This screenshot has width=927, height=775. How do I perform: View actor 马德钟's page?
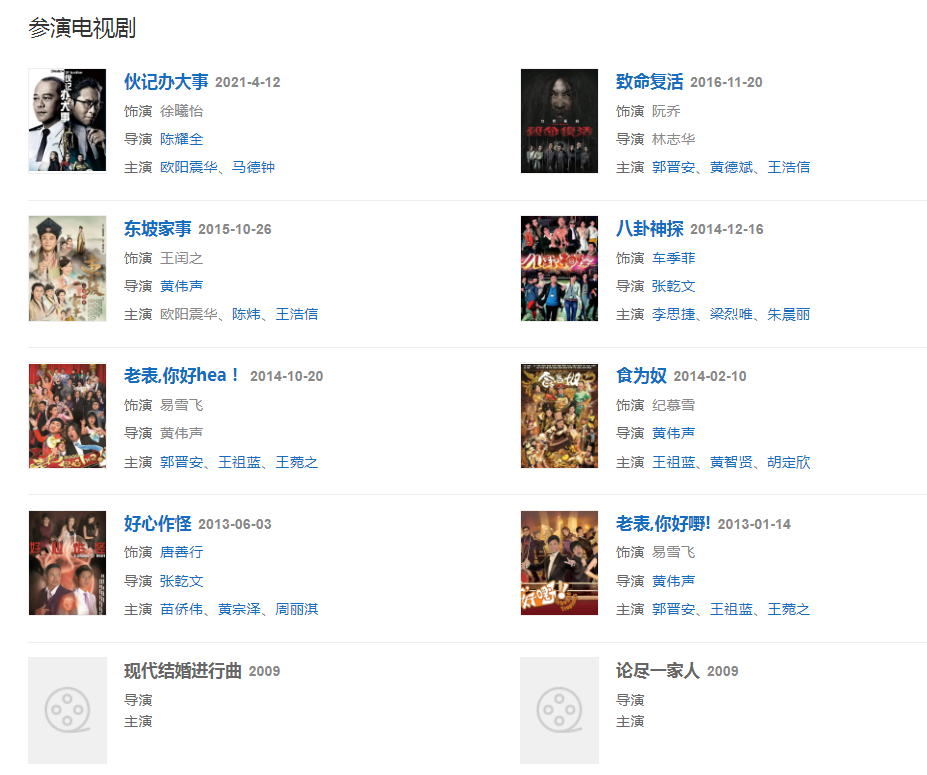tap(253, 167)
